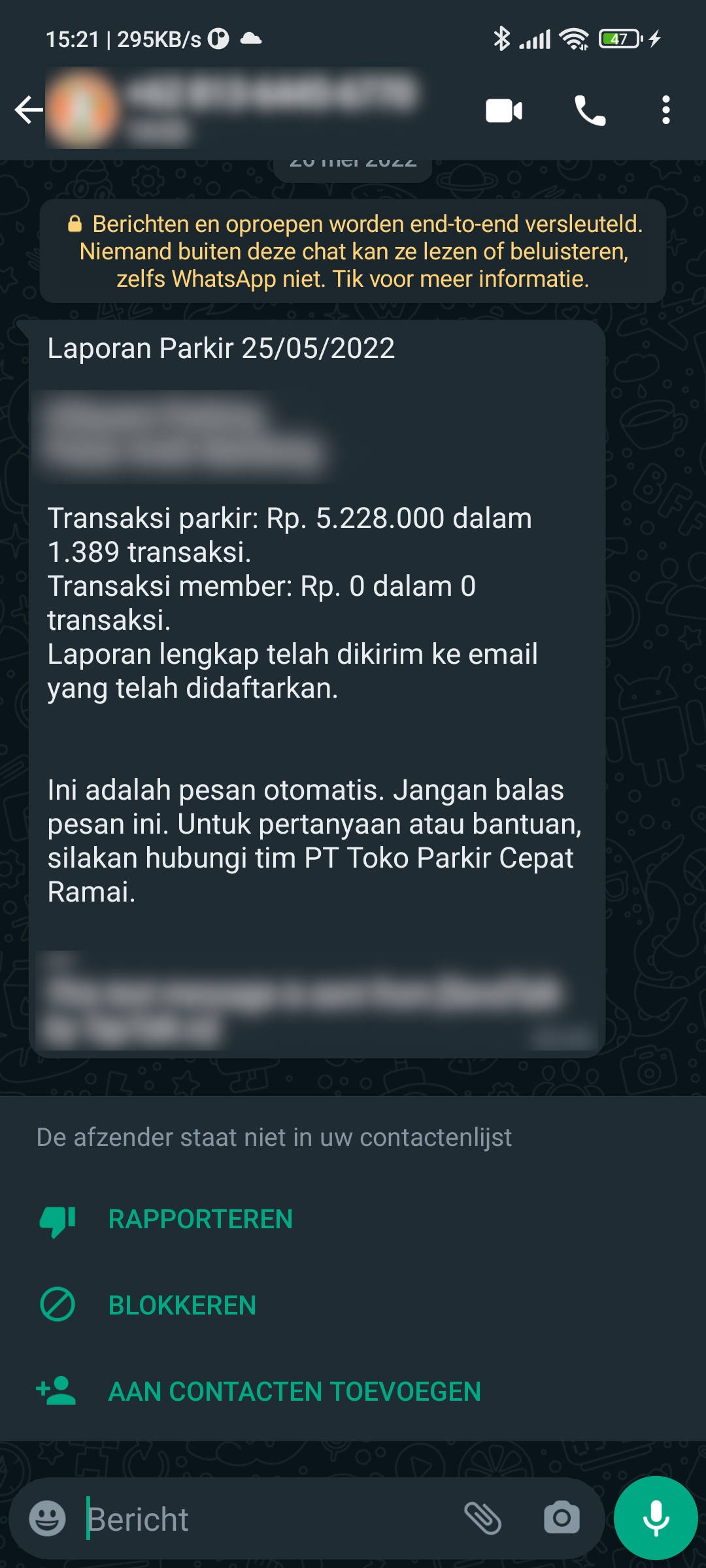
Task: Report this sender with Rapporteren
Action: (199, 1219)
